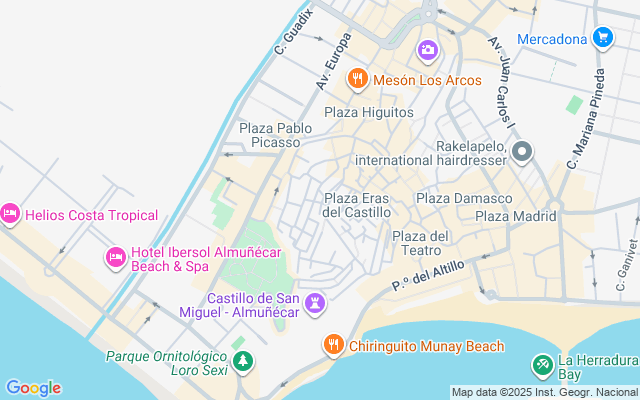The height and width of the screenshot is (400, 640).
Task: Open the Mercadona shopping marker
Action: pyautogui.click(x=602, y=39)
